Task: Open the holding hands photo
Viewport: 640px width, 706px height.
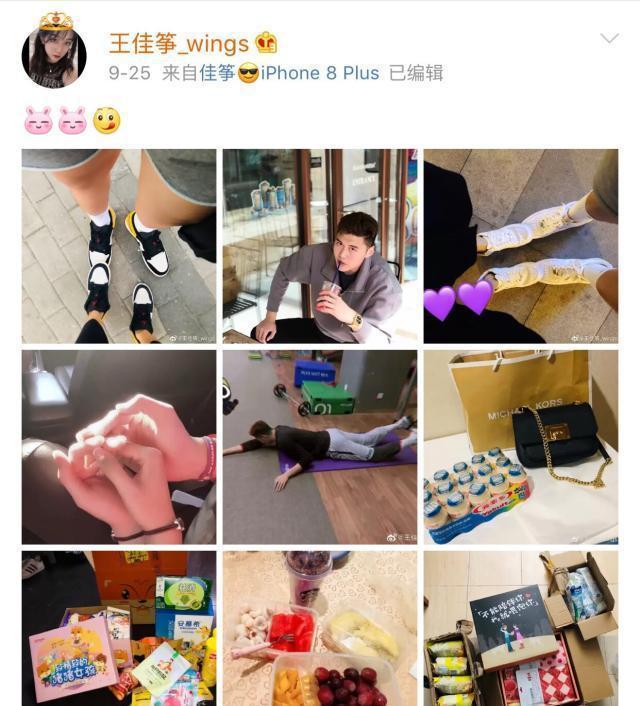Action: tap(119, 447)
